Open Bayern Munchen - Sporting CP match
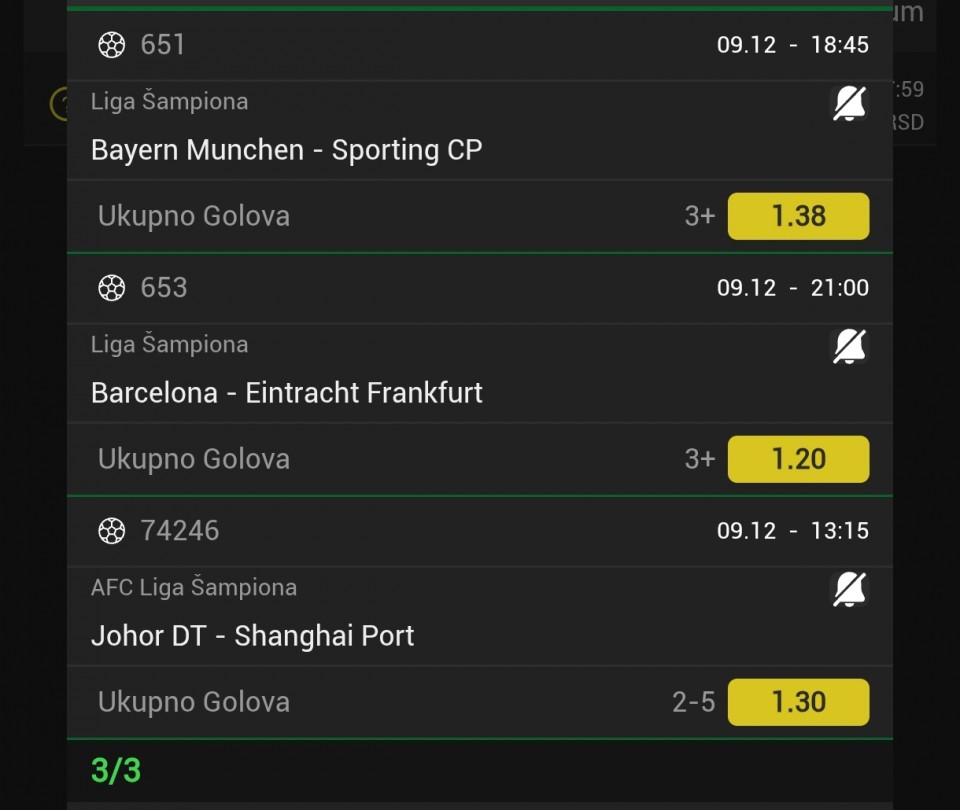The height and width of the screenshot is (810, 960). [287, 150]
